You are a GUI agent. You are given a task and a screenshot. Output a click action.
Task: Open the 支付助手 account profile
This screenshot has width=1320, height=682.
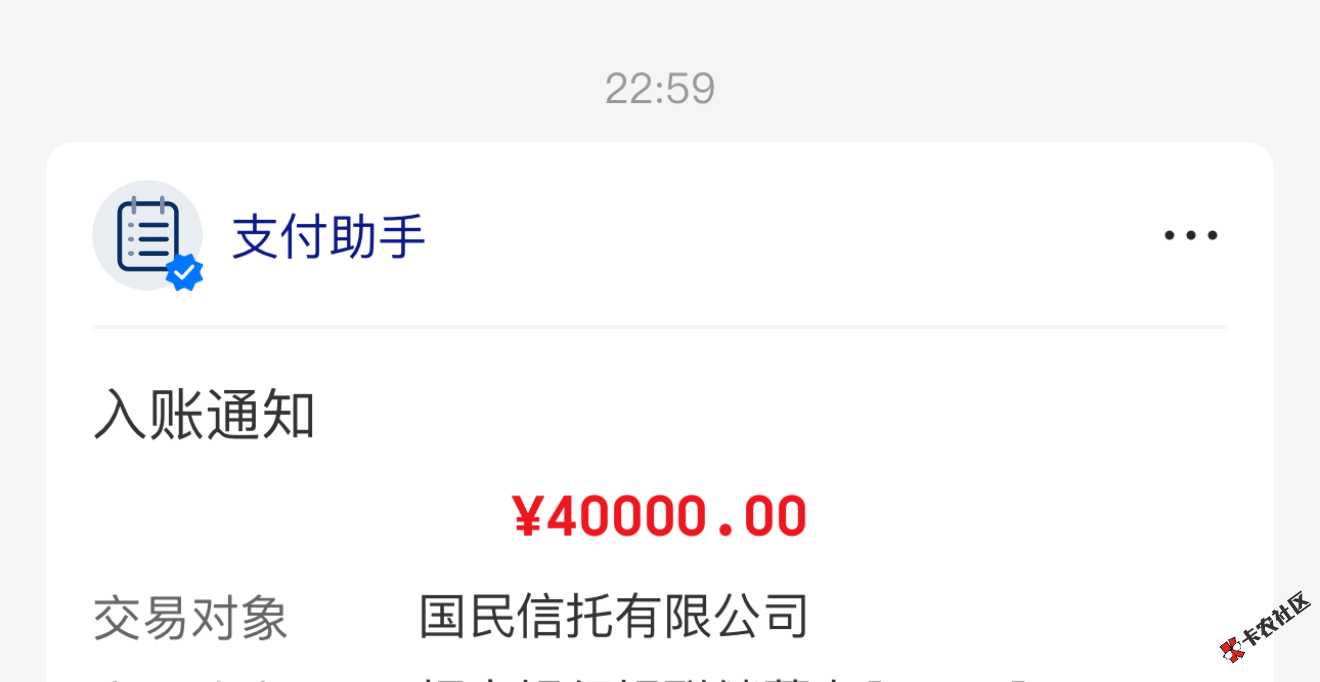coord(328,237)
